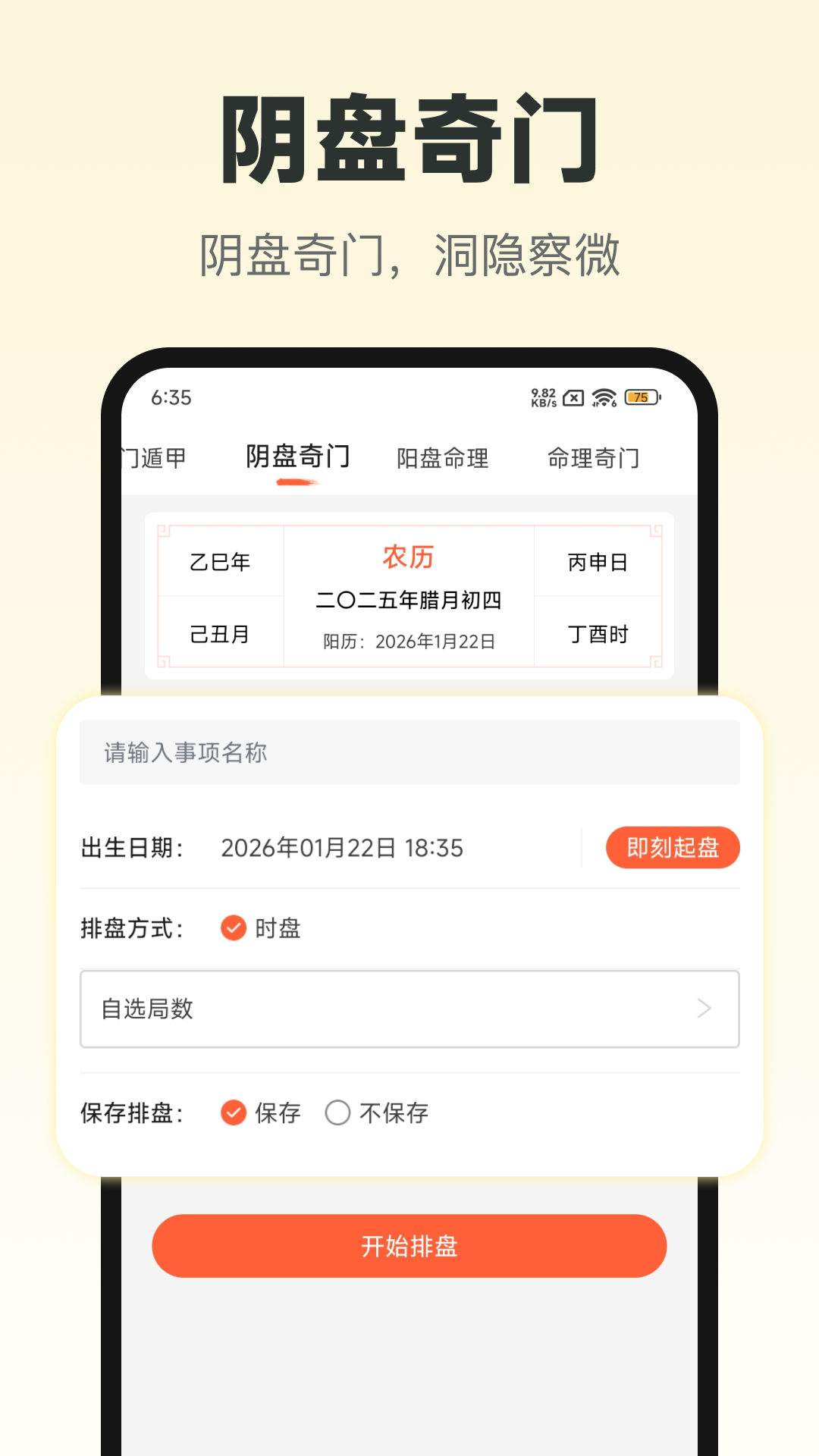819x1456 pixels.
Task: Switch to the 阳盘命理 tab
Action: tap(442, 458)
